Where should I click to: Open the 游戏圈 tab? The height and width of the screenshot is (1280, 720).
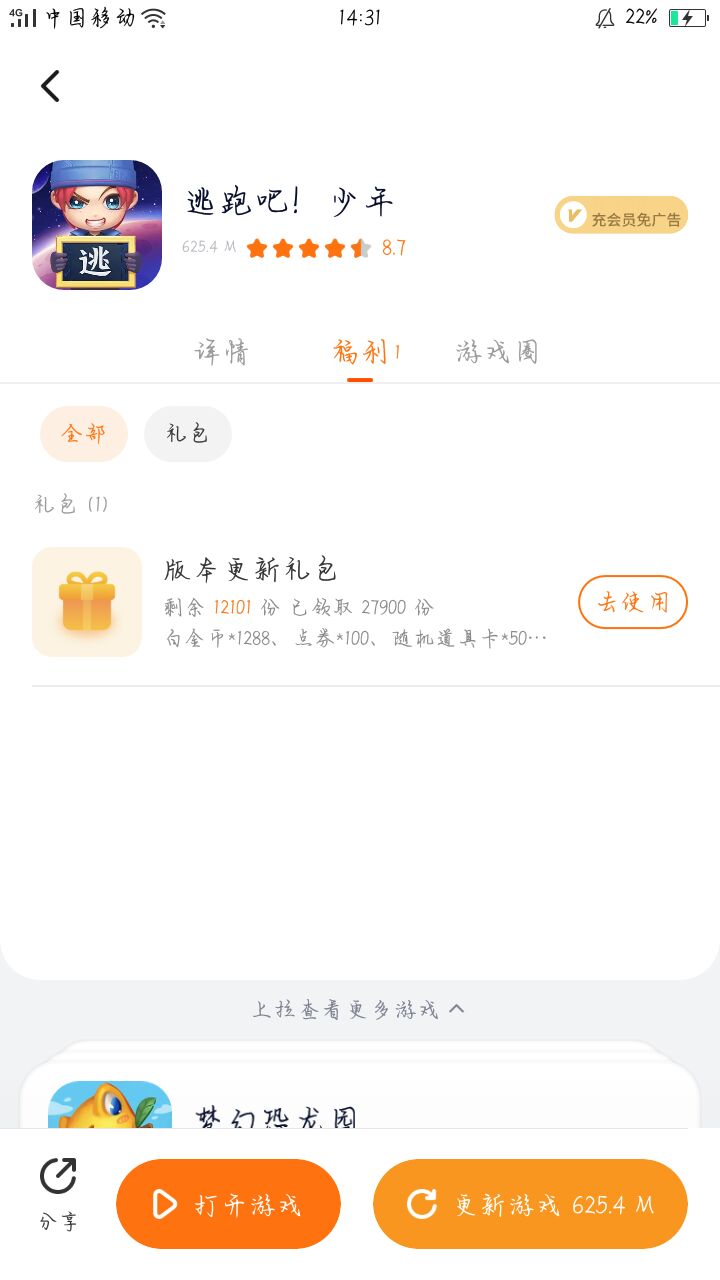[497, 352]
